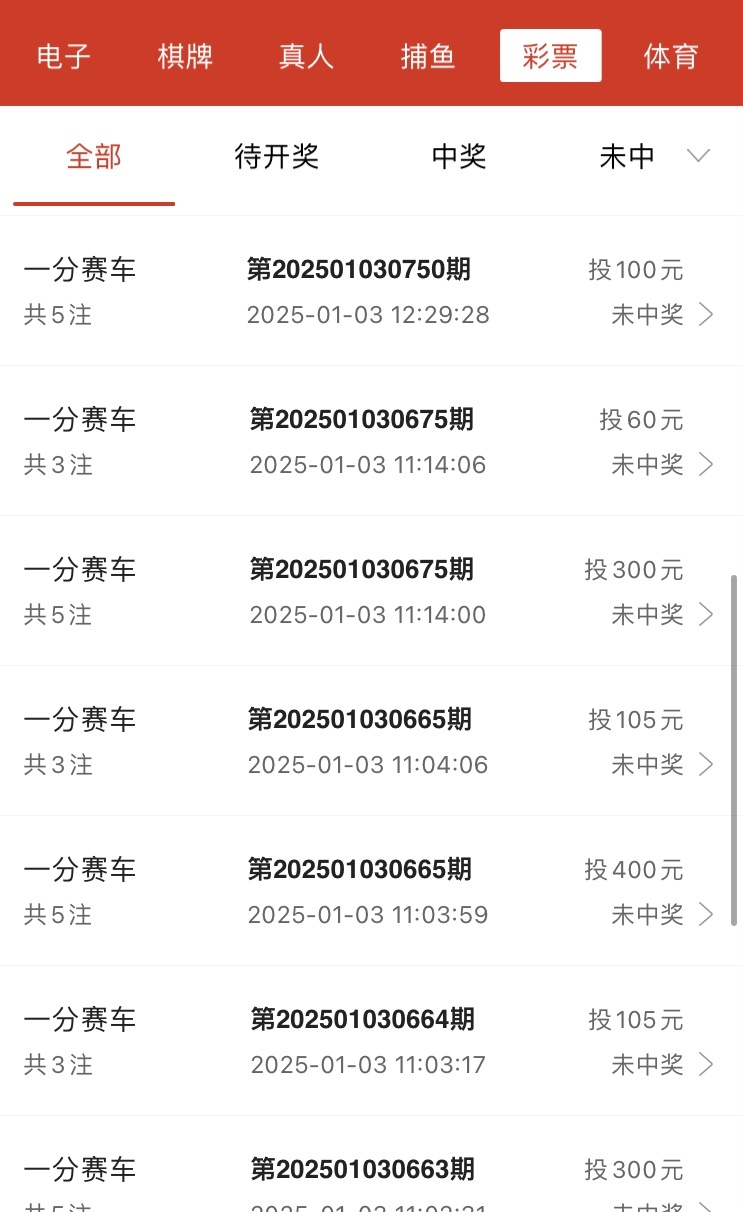Viewport: 743px width, 1212px height.
Task: Expand the filter dropdown arrow
Action: [698, 156]
